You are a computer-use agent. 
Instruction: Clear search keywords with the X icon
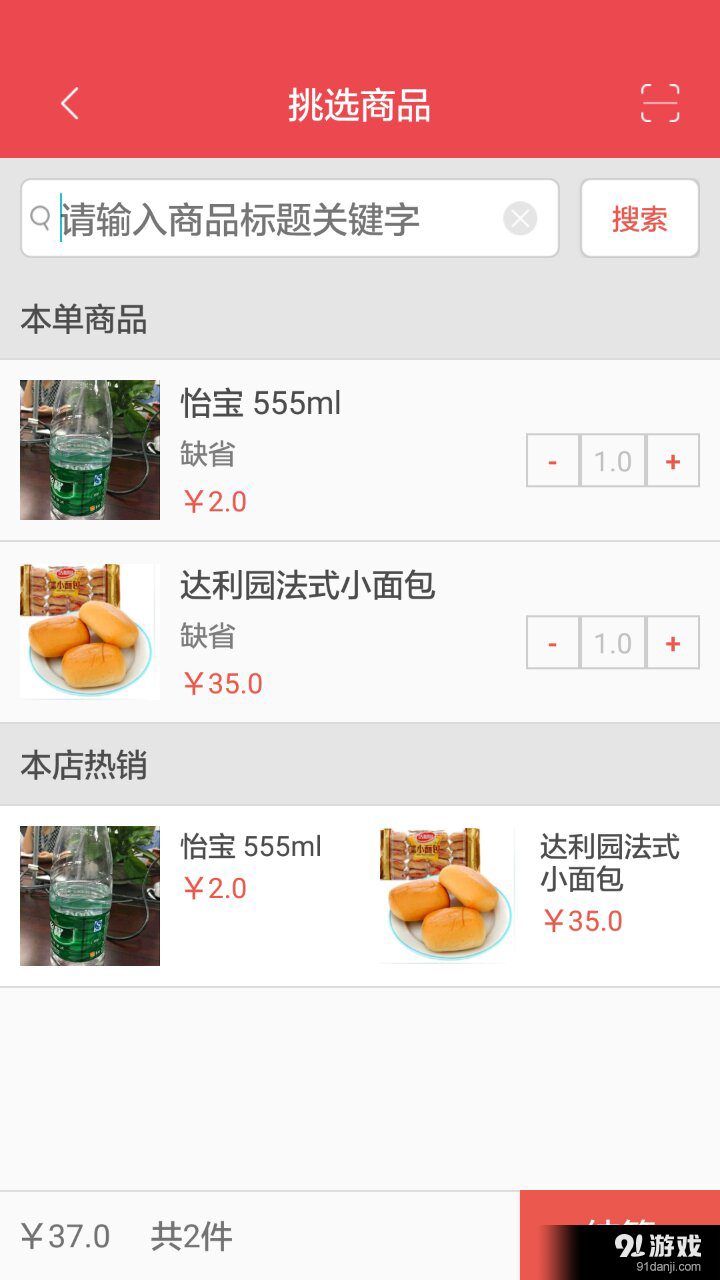520,218
